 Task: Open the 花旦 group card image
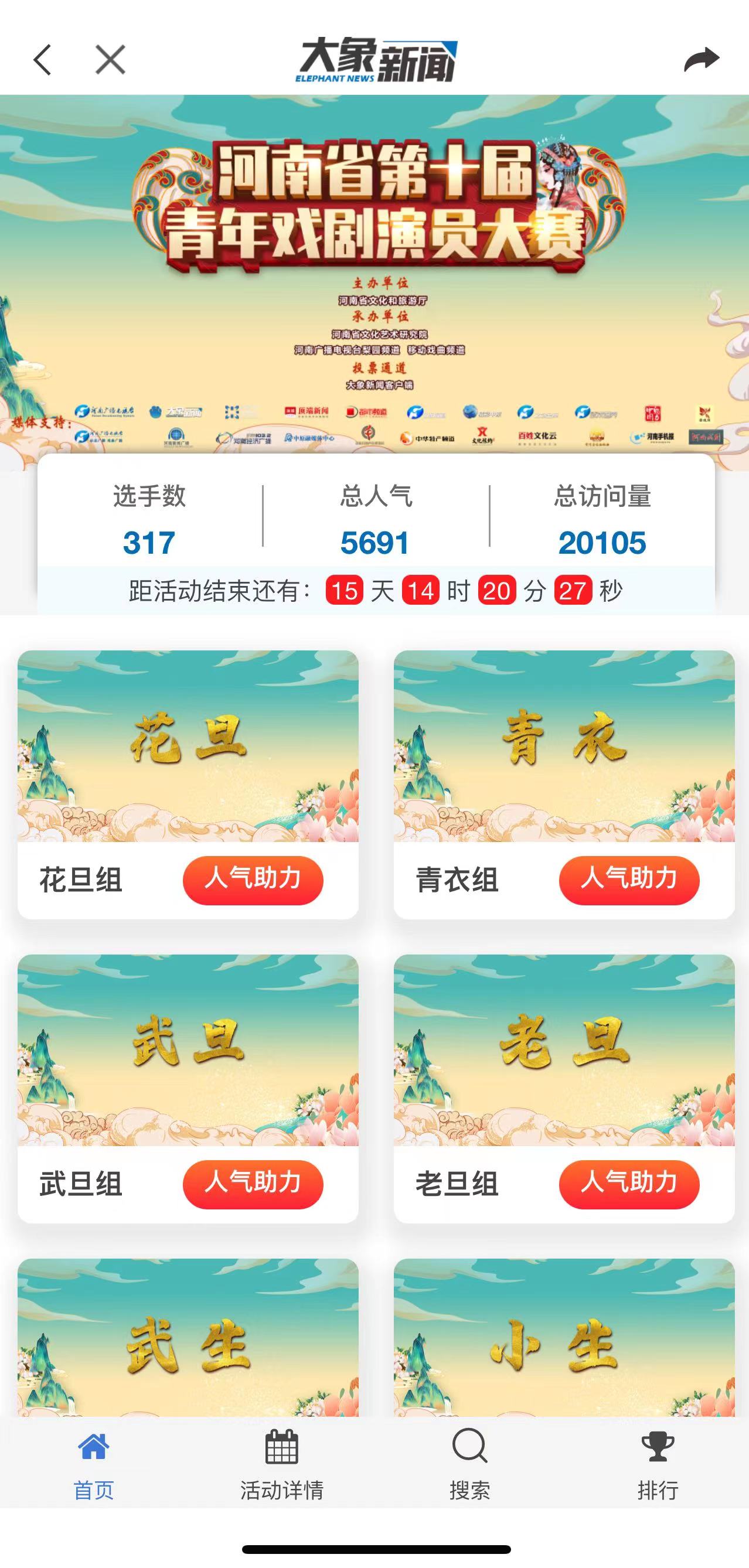tap(188, 746)
